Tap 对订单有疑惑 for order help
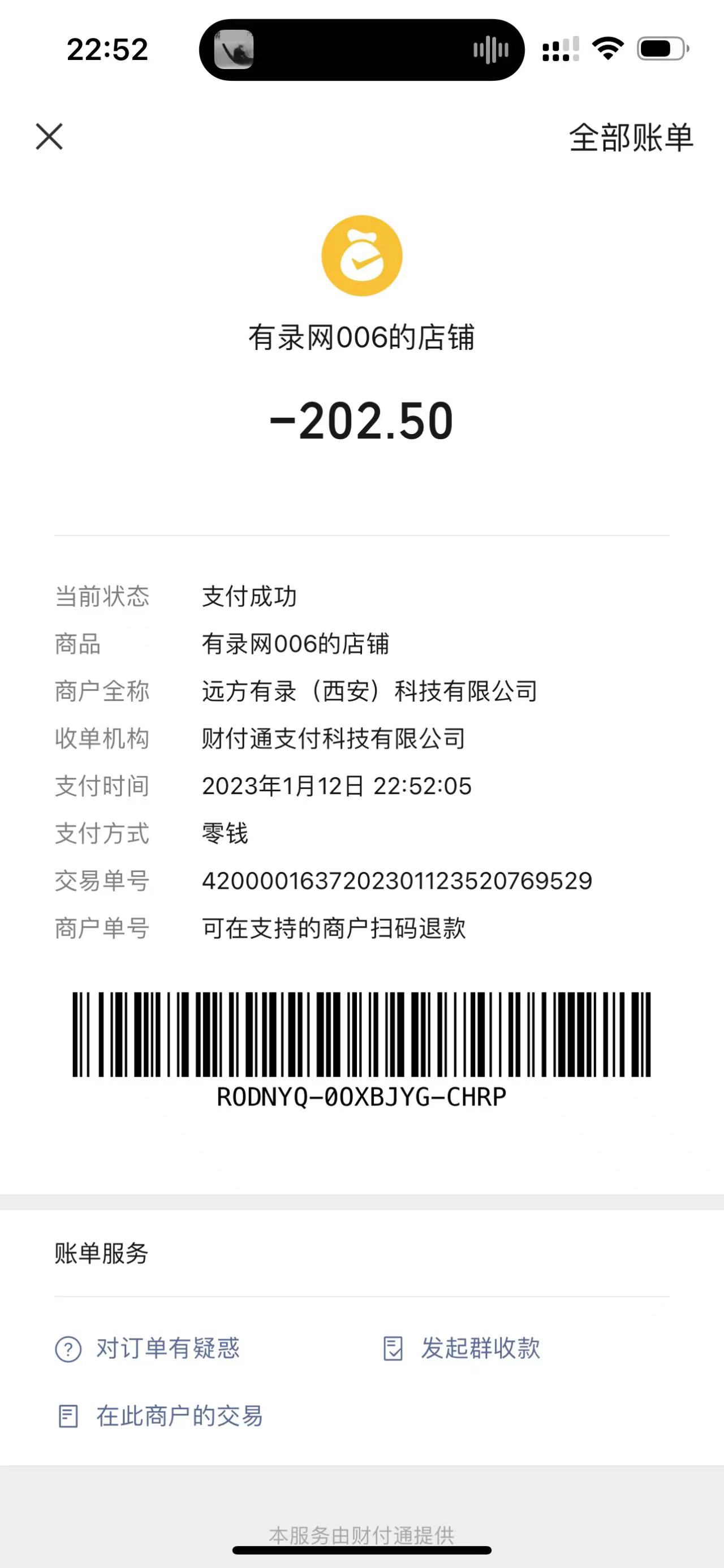 click(148, 1348)
